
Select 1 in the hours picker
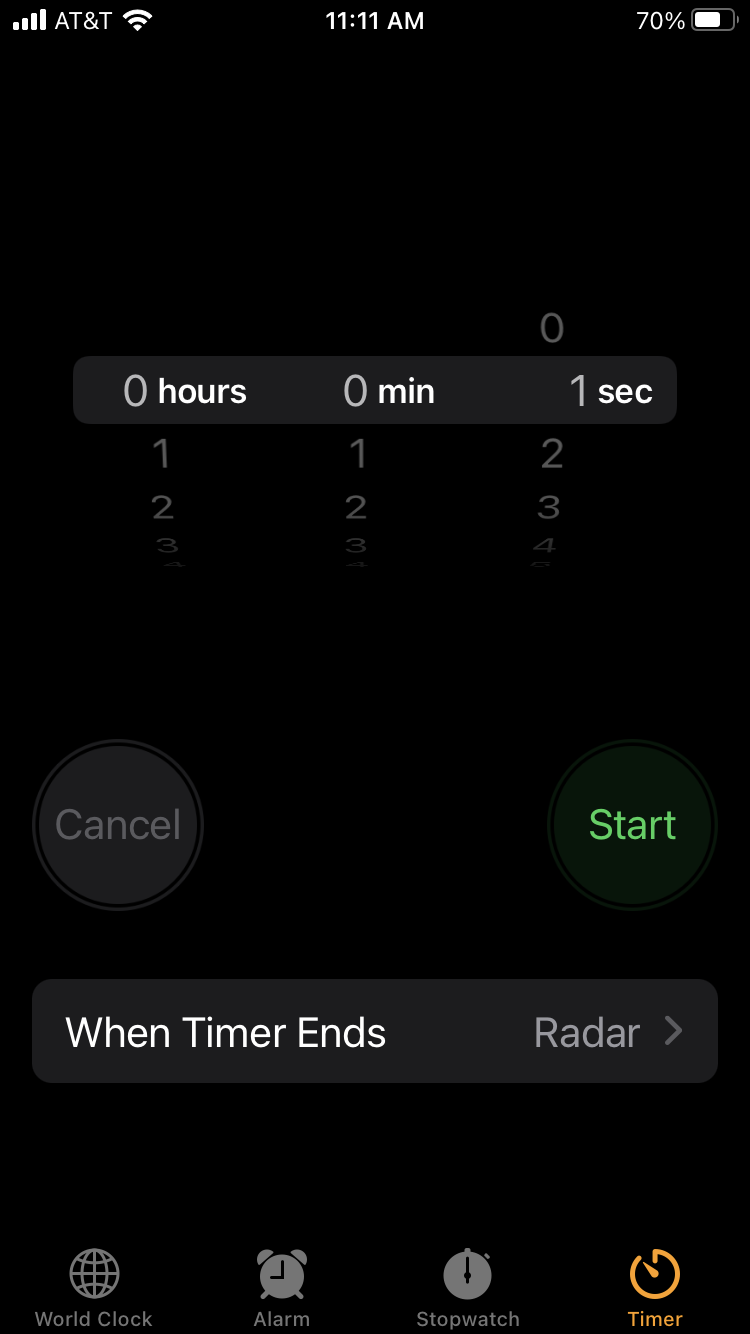[x=161, y=454]
